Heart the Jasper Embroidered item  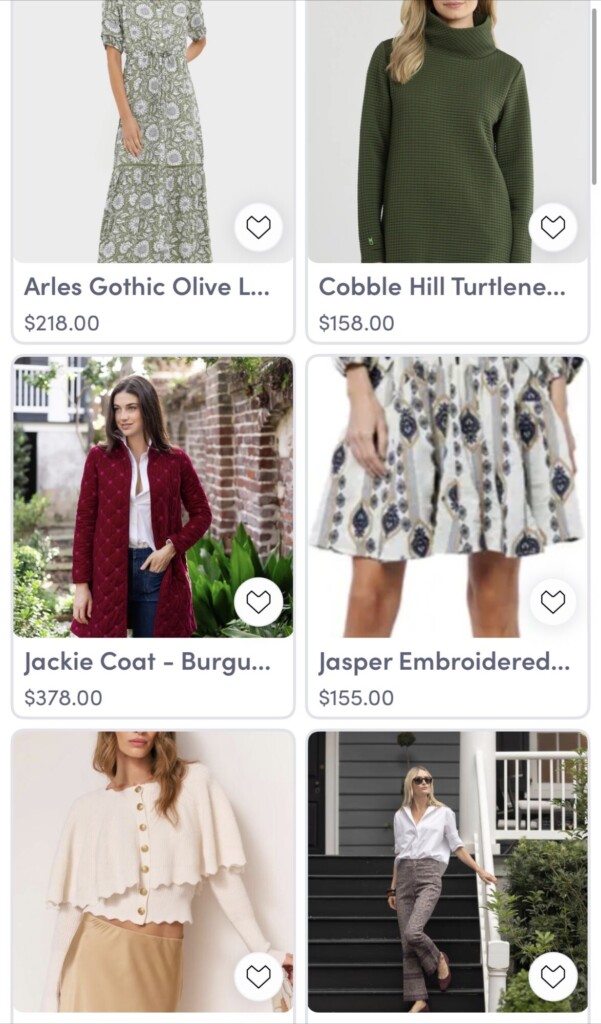tap(553, 601)
